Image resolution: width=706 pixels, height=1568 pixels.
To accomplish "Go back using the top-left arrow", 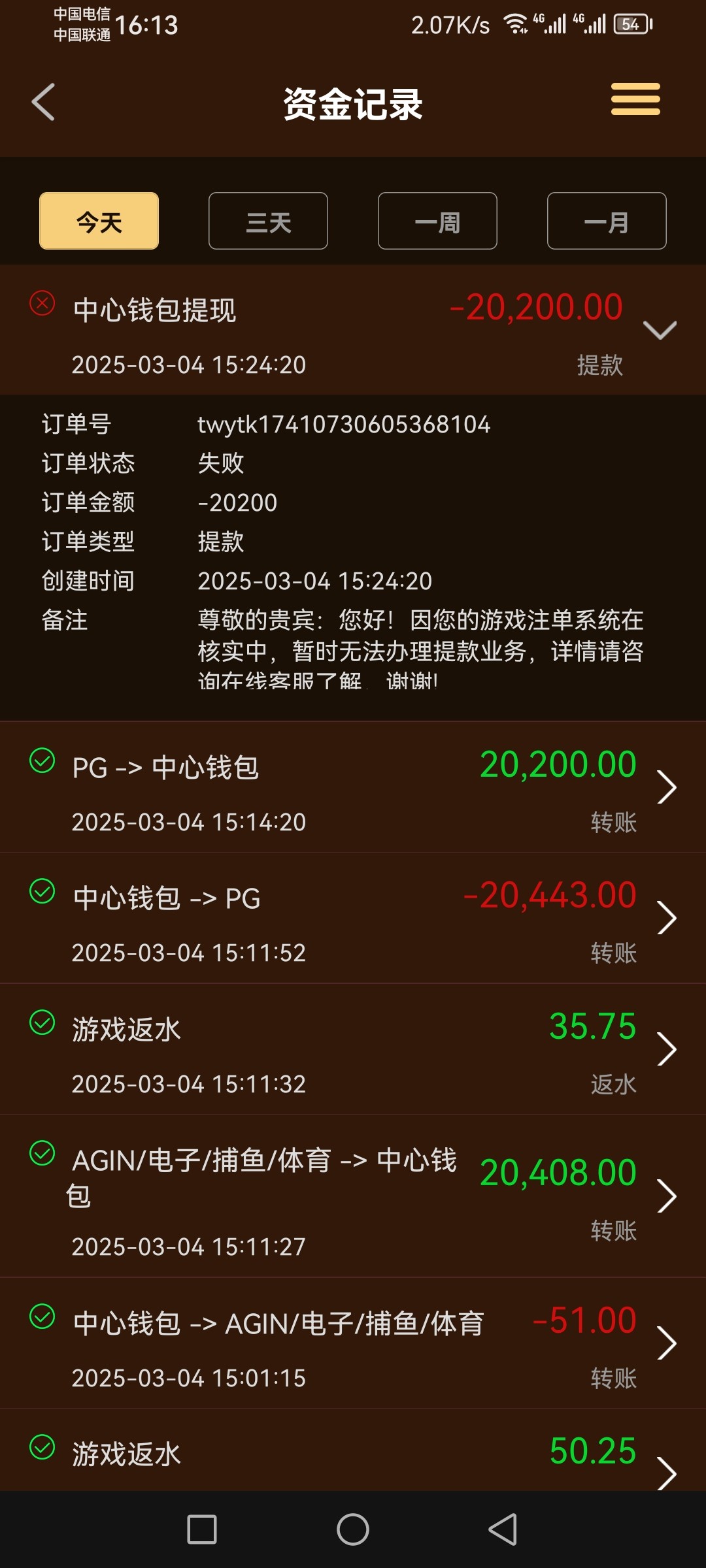I will (x=43, y=102).
